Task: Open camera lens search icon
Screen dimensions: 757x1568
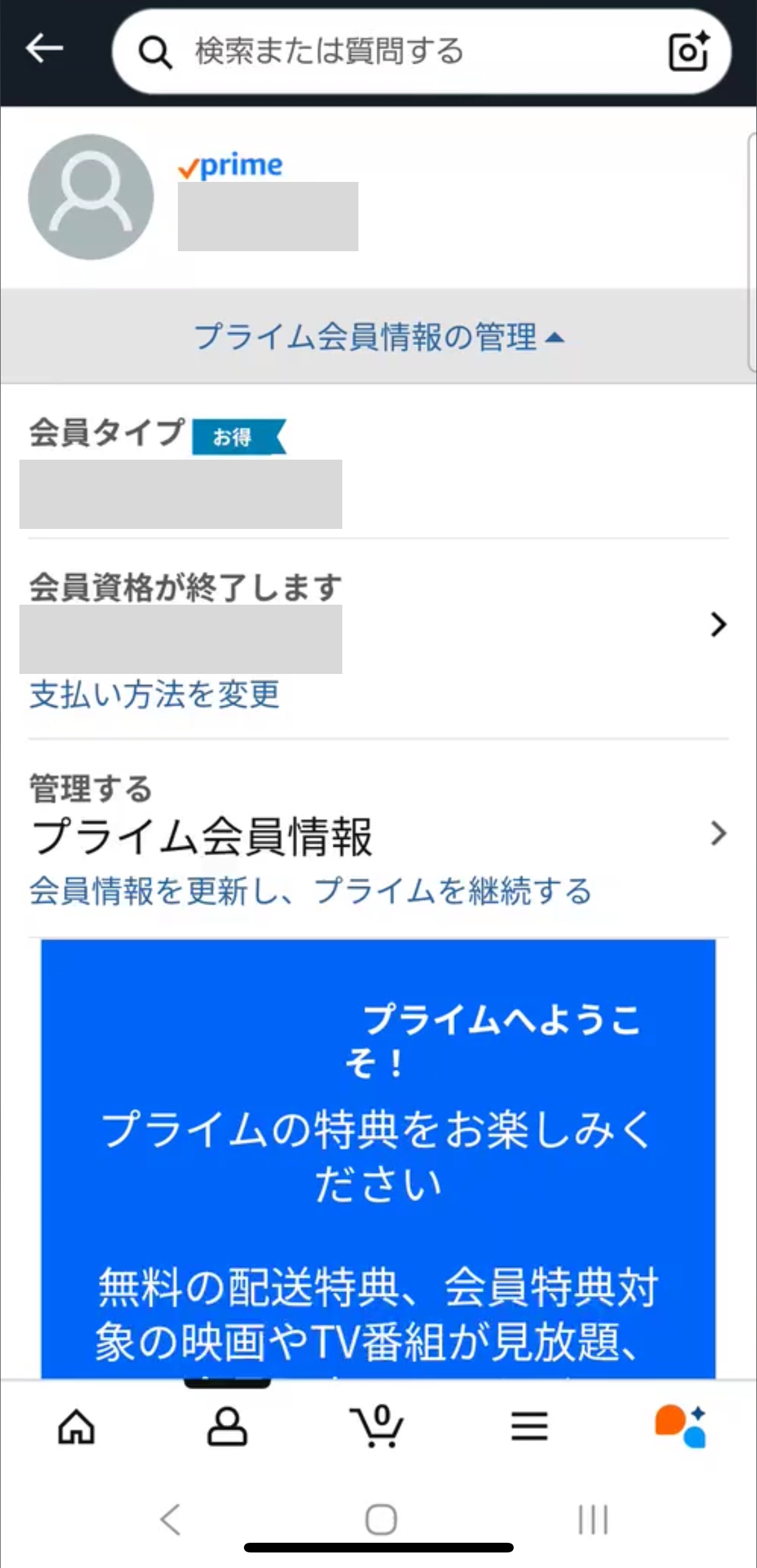Action: [688, 51]
